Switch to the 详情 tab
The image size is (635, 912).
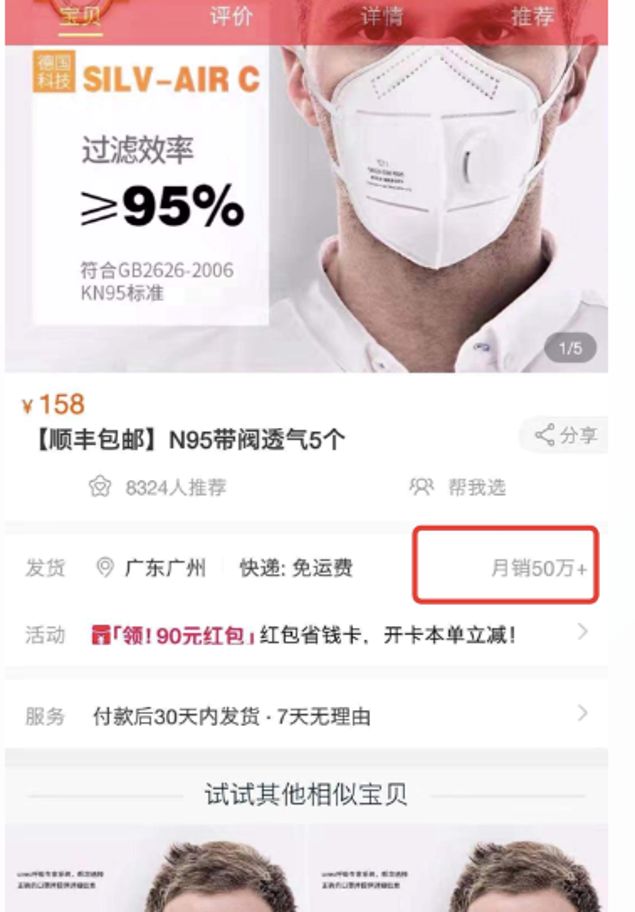pyautogui.click(x=382, y=16)
